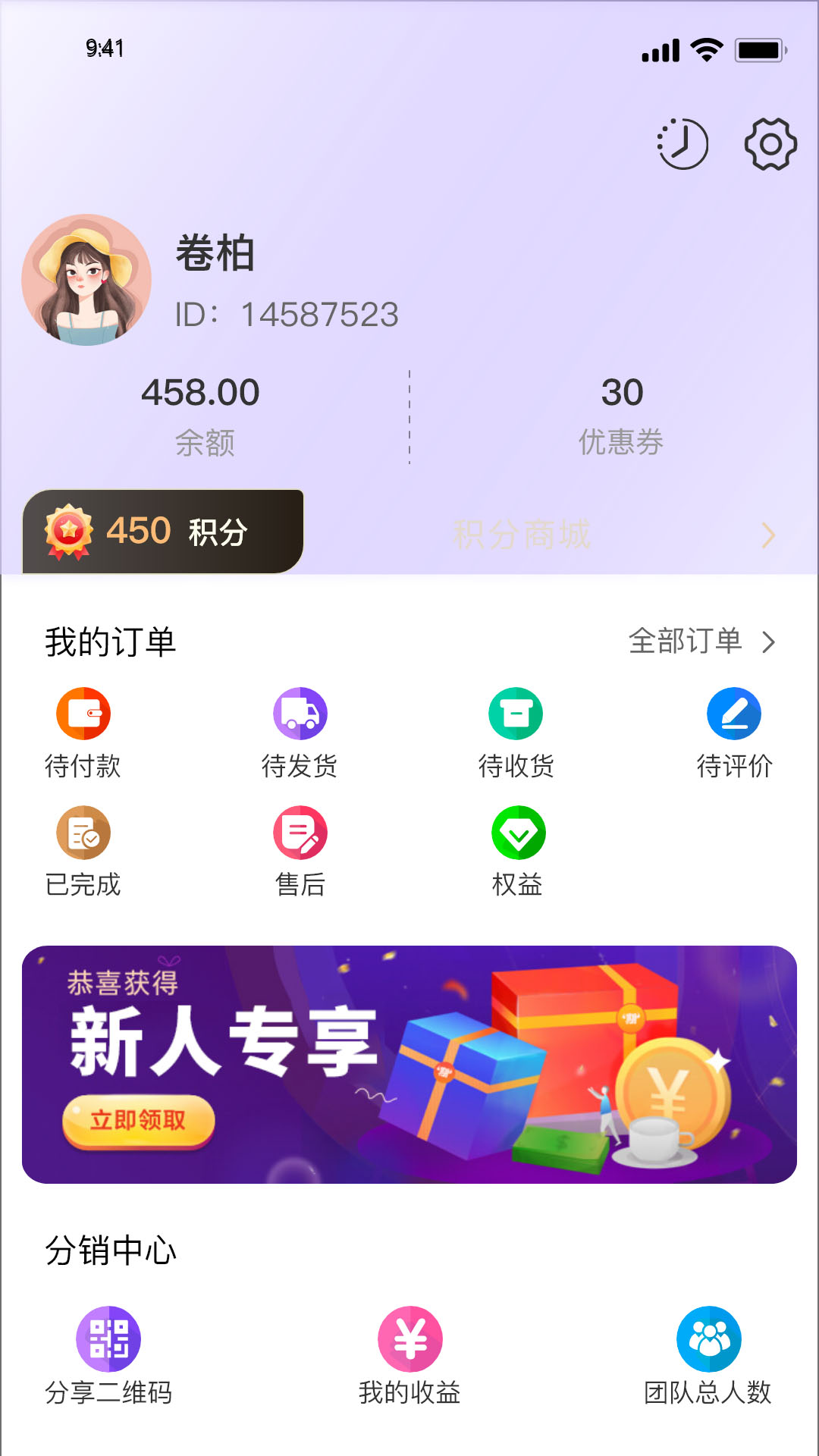The width and height of the screenshot is (819, 1456).
Task: Open 待付款 pending payment orders
Action: (x=83, y=733)
